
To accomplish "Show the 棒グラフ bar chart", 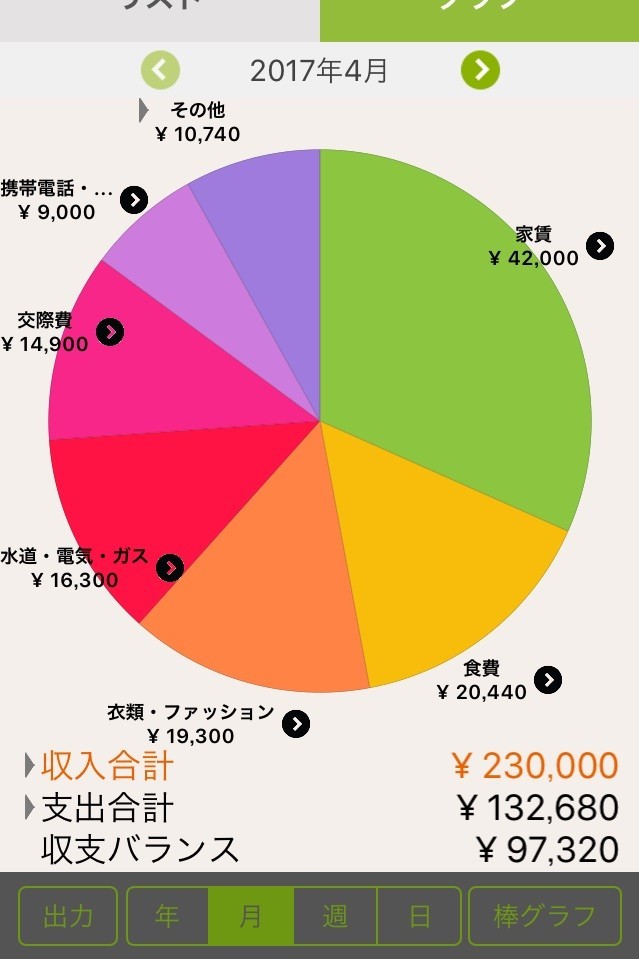I will 545,916.
